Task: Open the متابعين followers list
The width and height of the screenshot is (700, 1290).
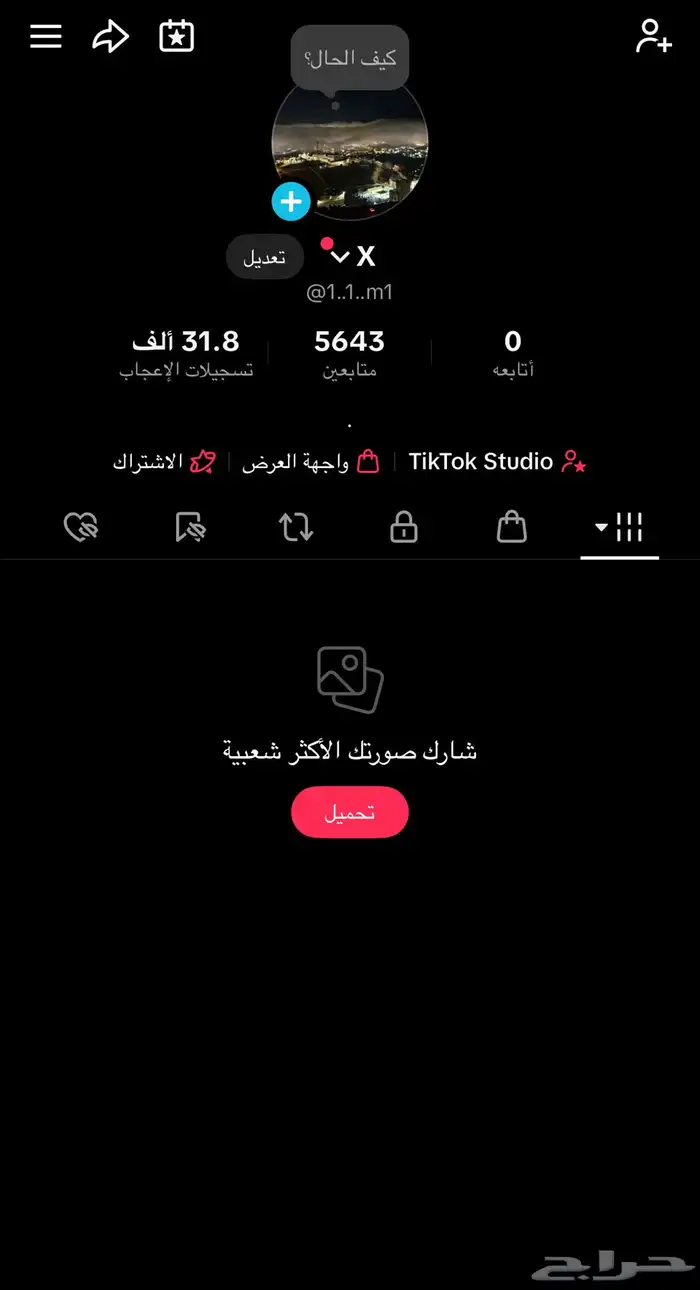Action: 349,354
